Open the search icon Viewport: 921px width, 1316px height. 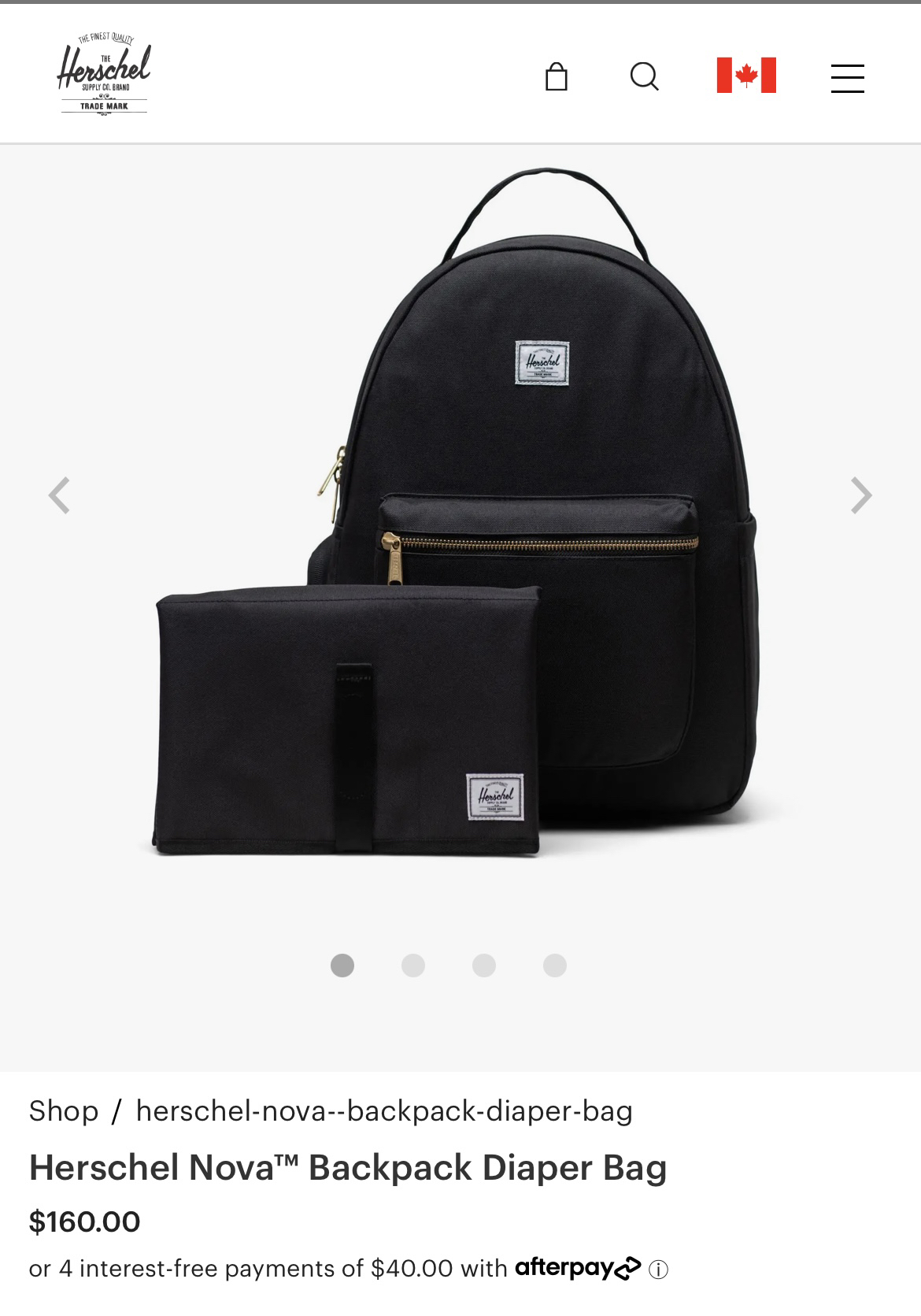(x=644, y=76)
